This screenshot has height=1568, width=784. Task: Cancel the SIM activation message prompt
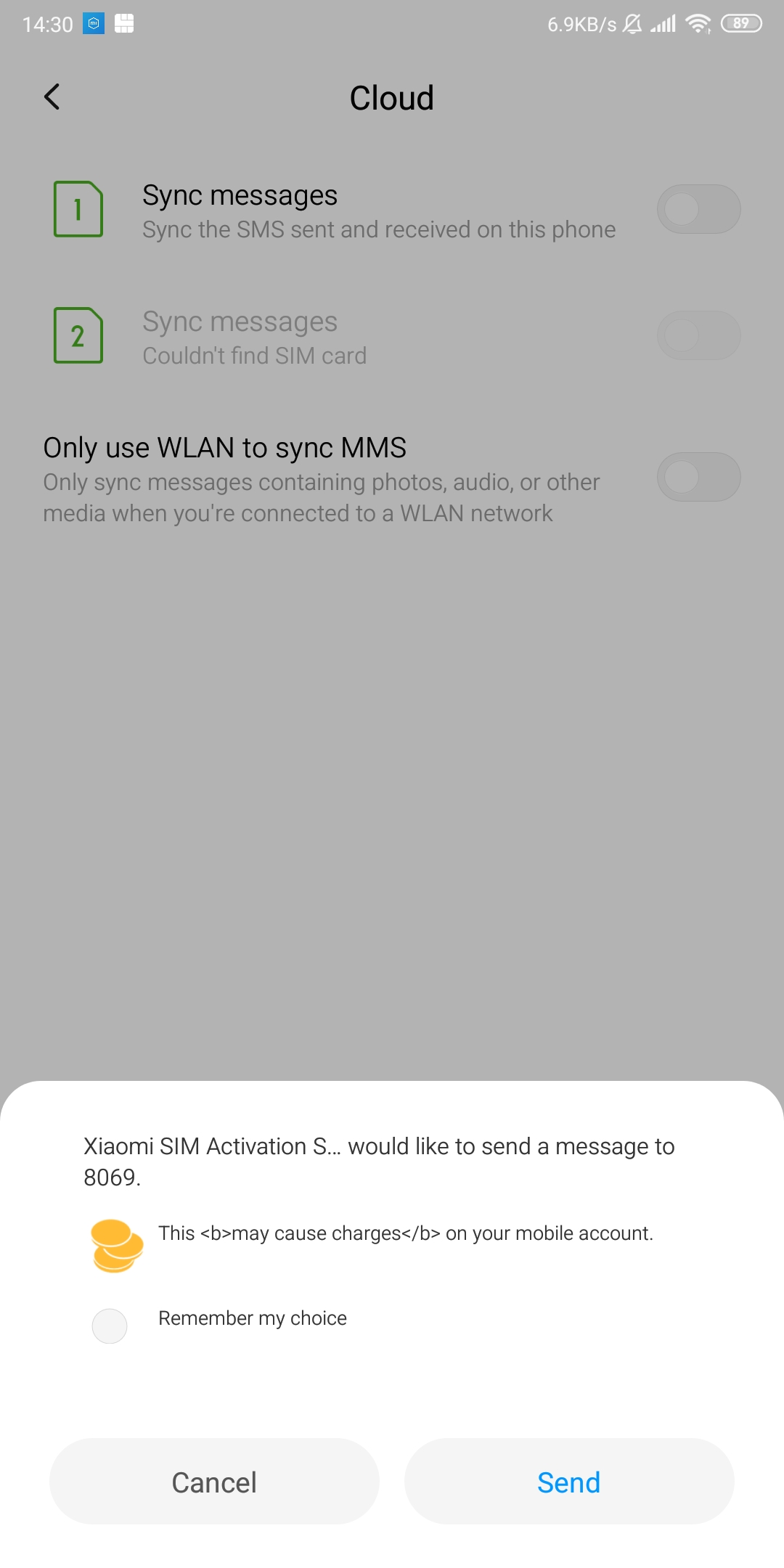click(214, 1482)
